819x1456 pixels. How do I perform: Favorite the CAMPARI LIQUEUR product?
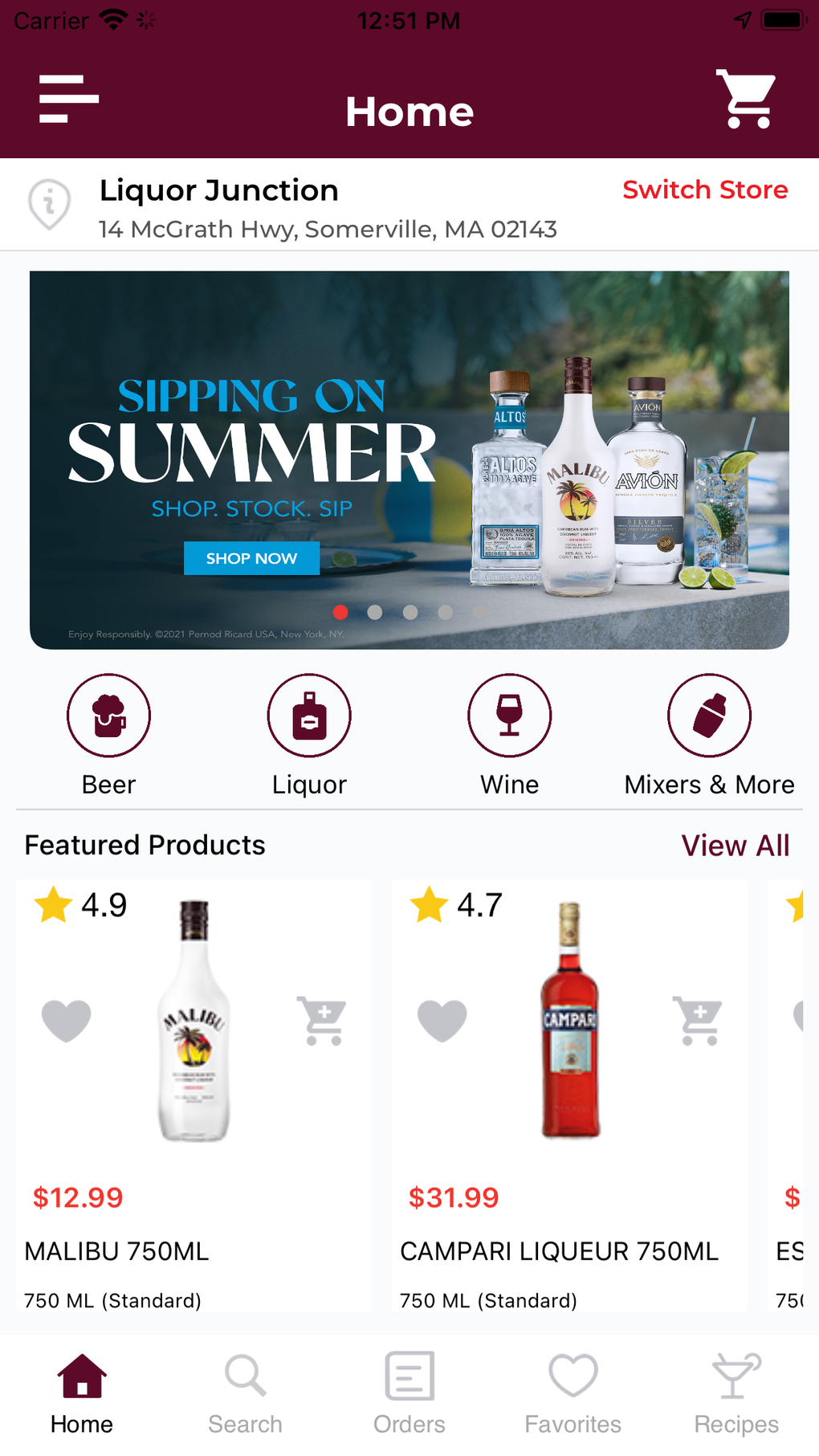[442, 1021]
